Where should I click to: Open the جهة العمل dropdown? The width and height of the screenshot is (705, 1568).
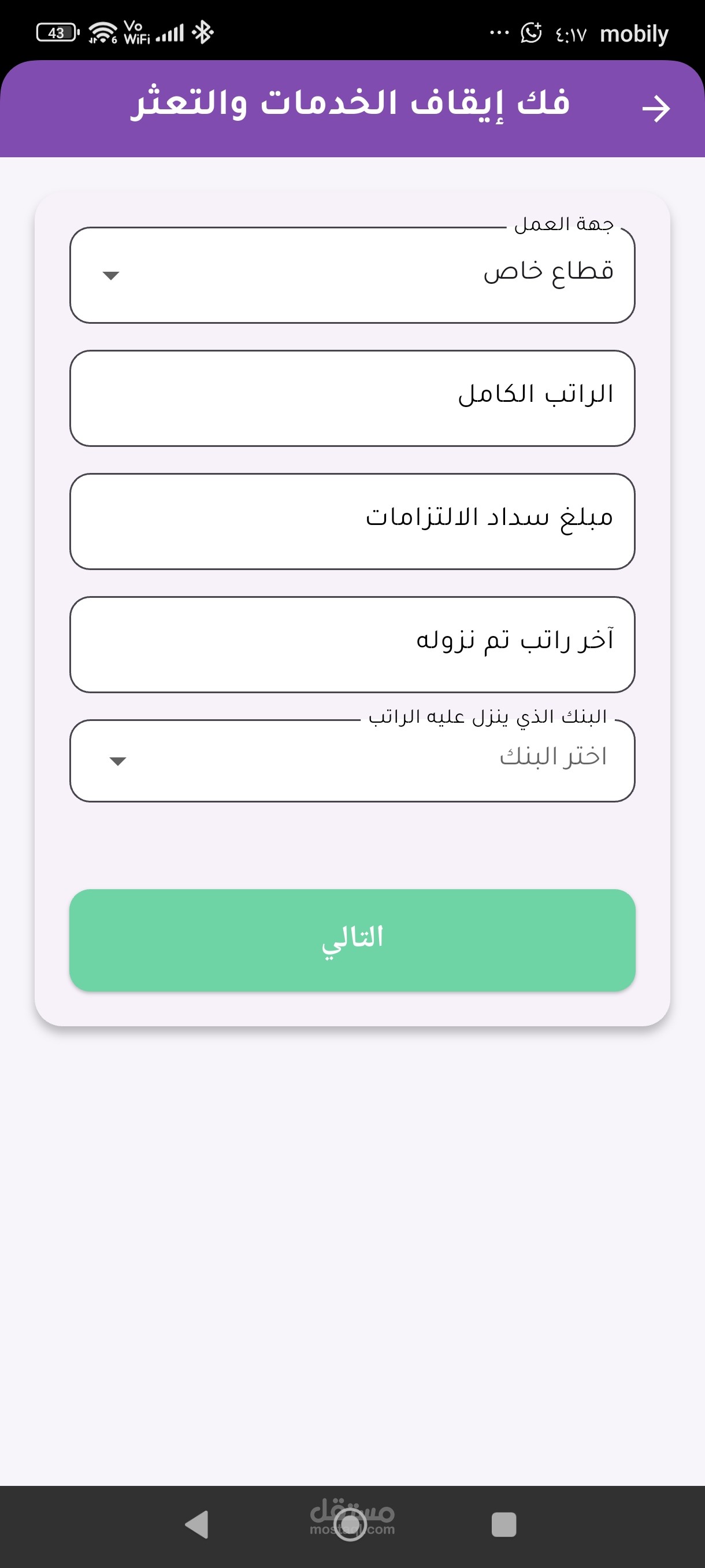click(352, 275)
